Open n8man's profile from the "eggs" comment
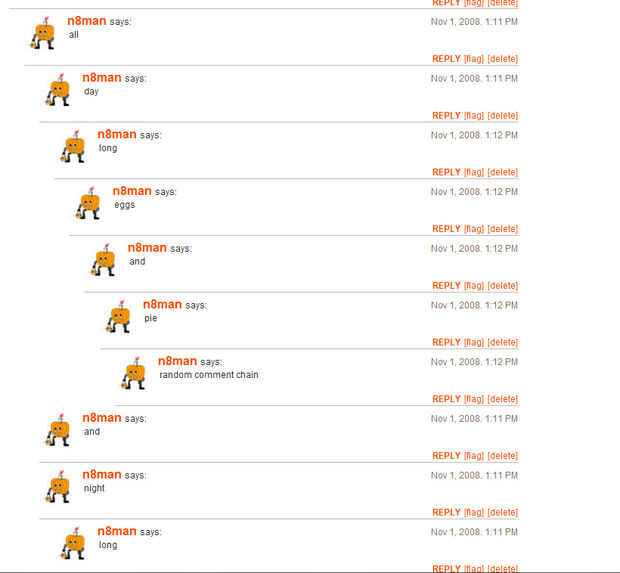Image resolution: width=620 pixels, height=573 pixels. [x=132, y=191]
